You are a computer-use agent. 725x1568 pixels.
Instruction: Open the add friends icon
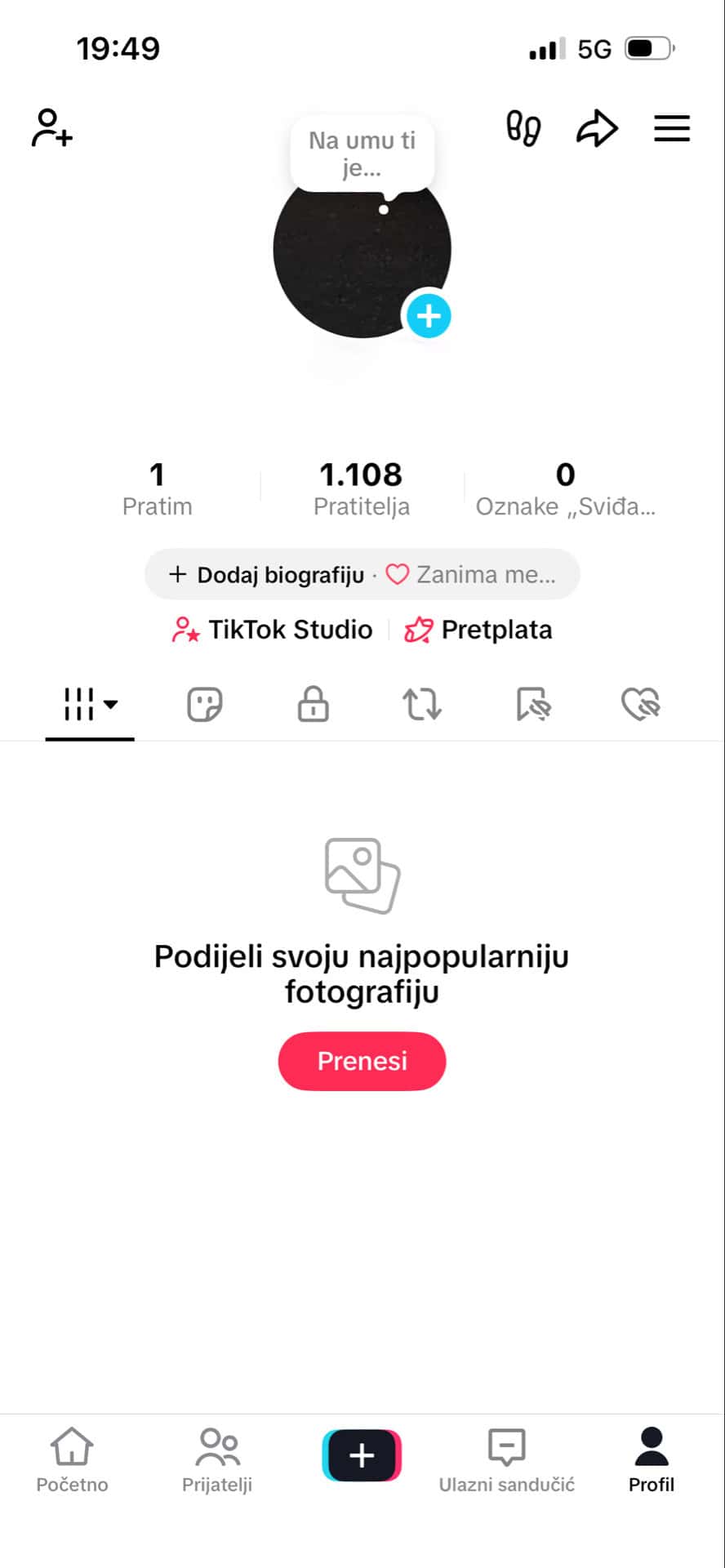click(52, 128)
